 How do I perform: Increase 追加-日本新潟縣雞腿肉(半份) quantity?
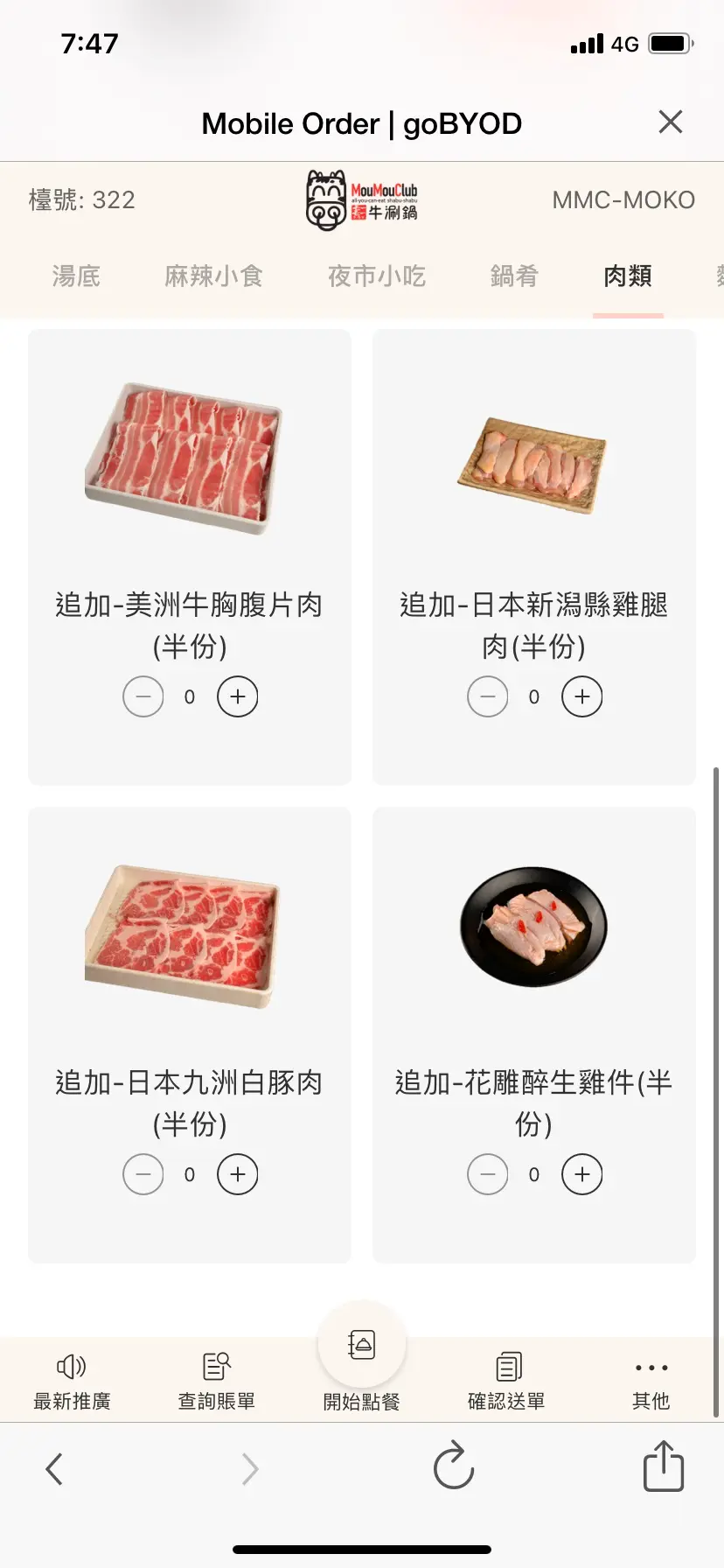click(x=582, y=697)
